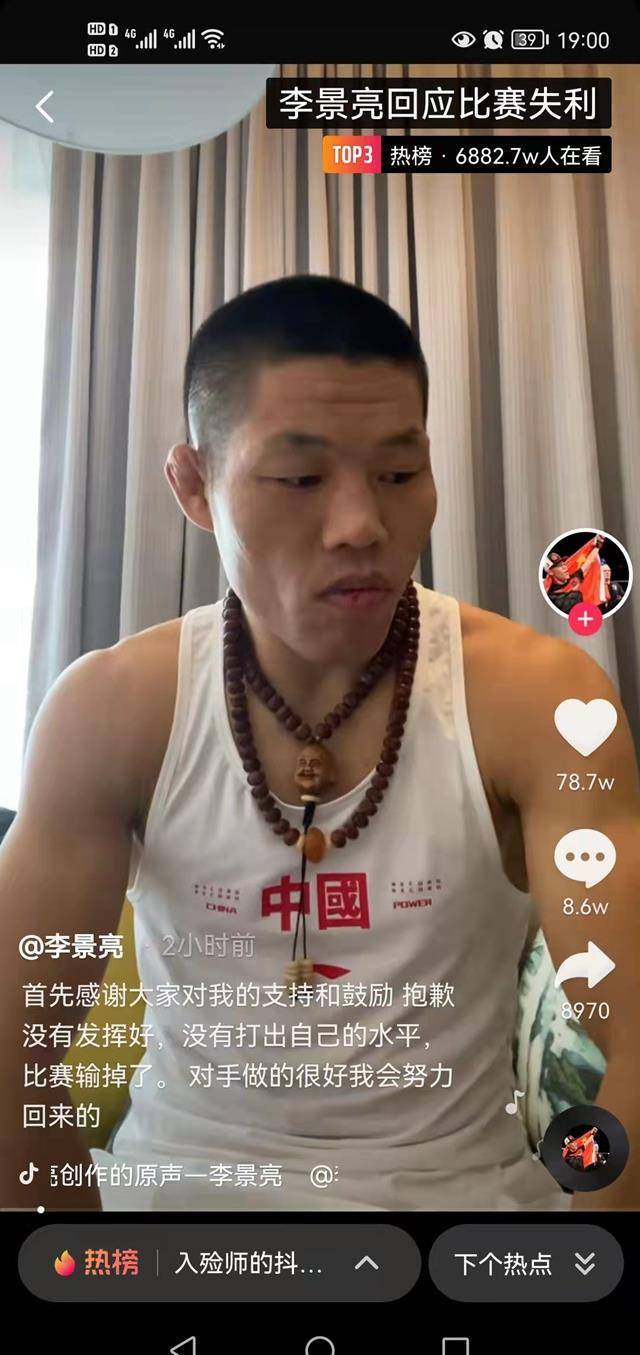Tap the system home button
Image resolution: width=640 pixels, height=1355 pixels.
(320, 1345)
